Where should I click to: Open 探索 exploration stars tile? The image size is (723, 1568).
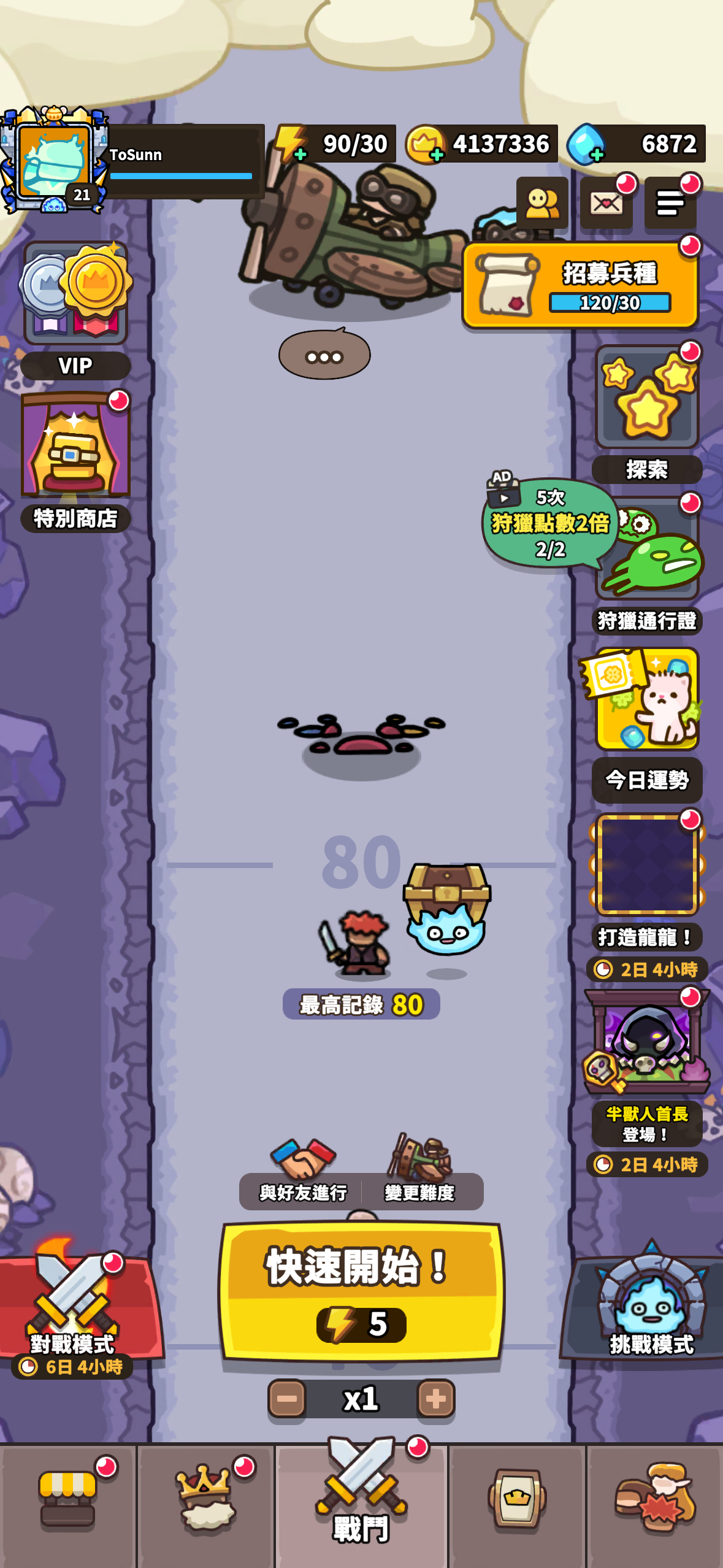(647, 415)
